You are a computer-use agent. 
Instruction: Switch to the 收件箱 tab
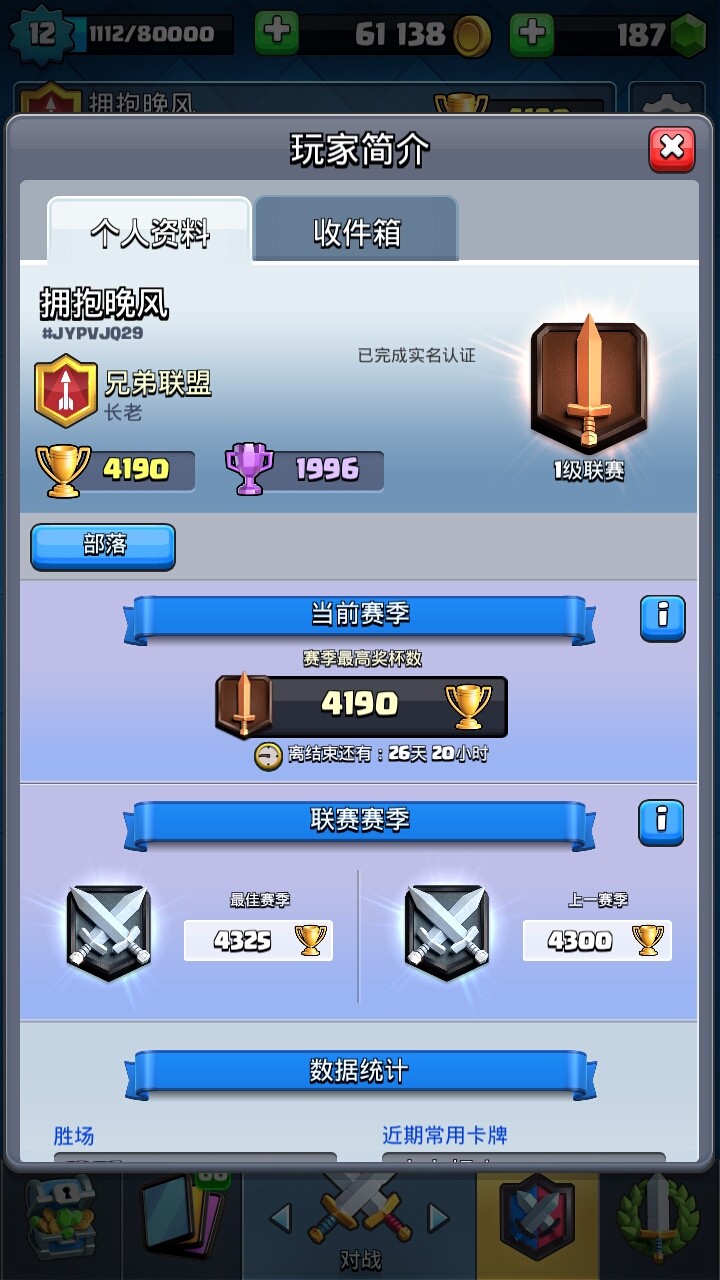coord(356,230)
